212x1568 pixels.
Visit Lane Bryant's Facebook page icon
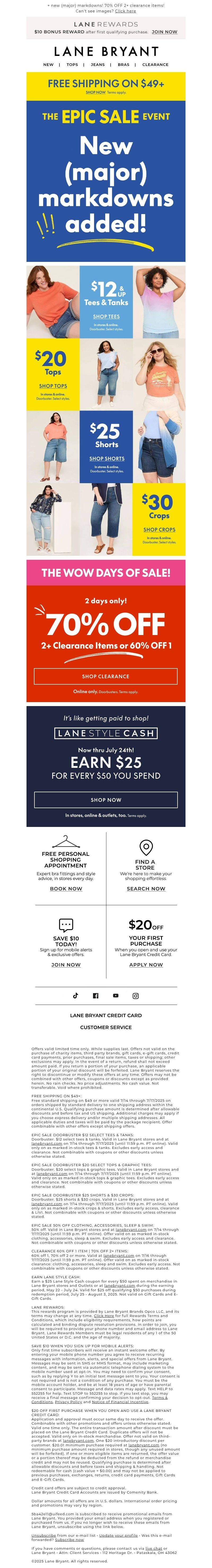pos(95,996)
